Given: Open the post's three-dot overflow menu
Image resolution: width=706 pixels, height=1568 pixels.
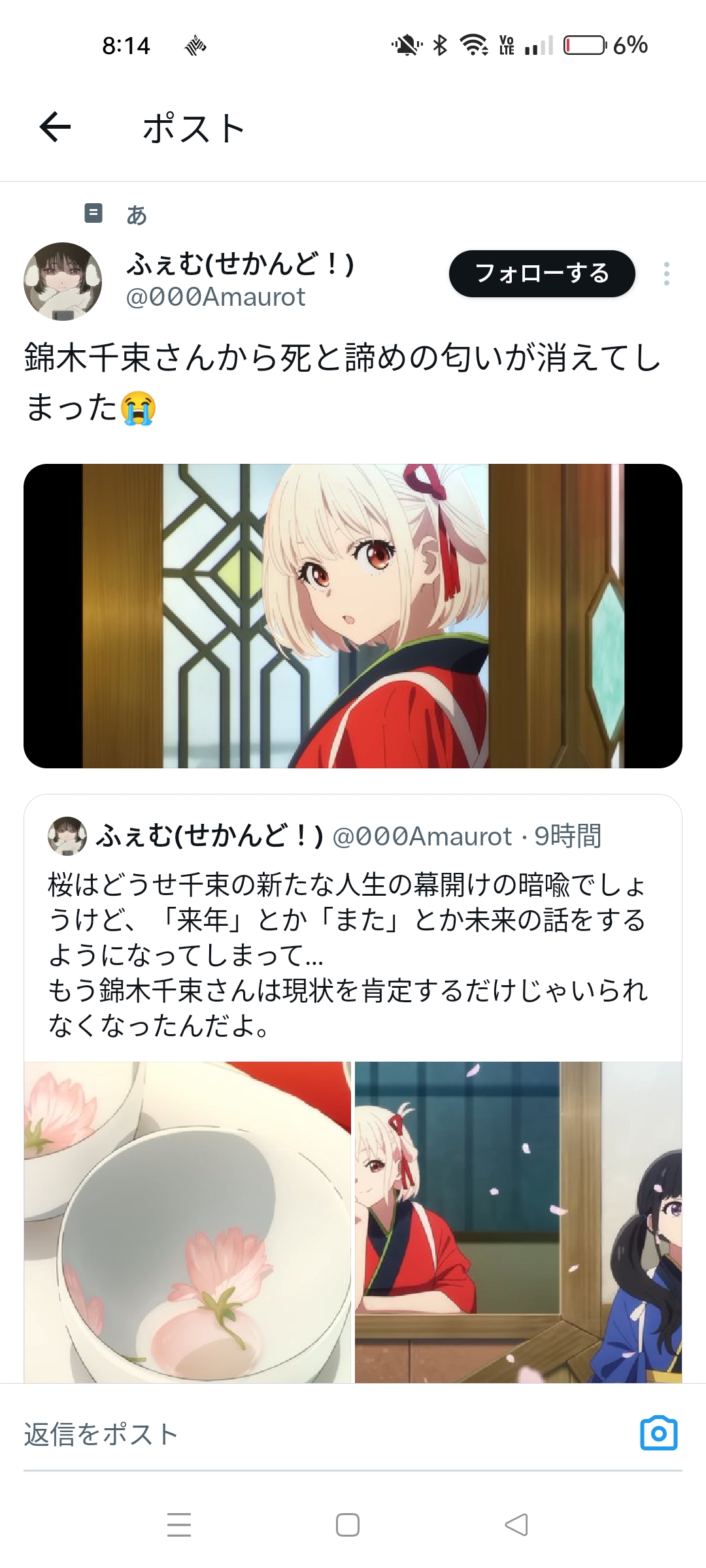Looking at the screenshot, I should coord(666,274).
